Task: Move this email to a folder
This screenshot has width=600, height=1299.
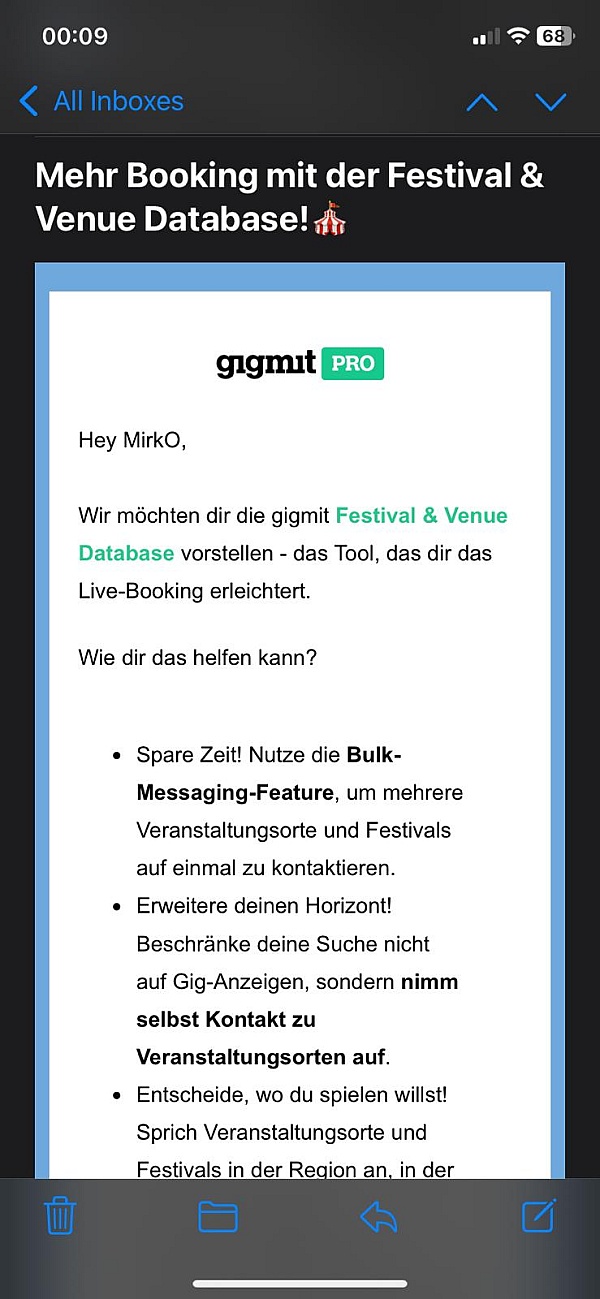Action: [x=218, y=1216]
